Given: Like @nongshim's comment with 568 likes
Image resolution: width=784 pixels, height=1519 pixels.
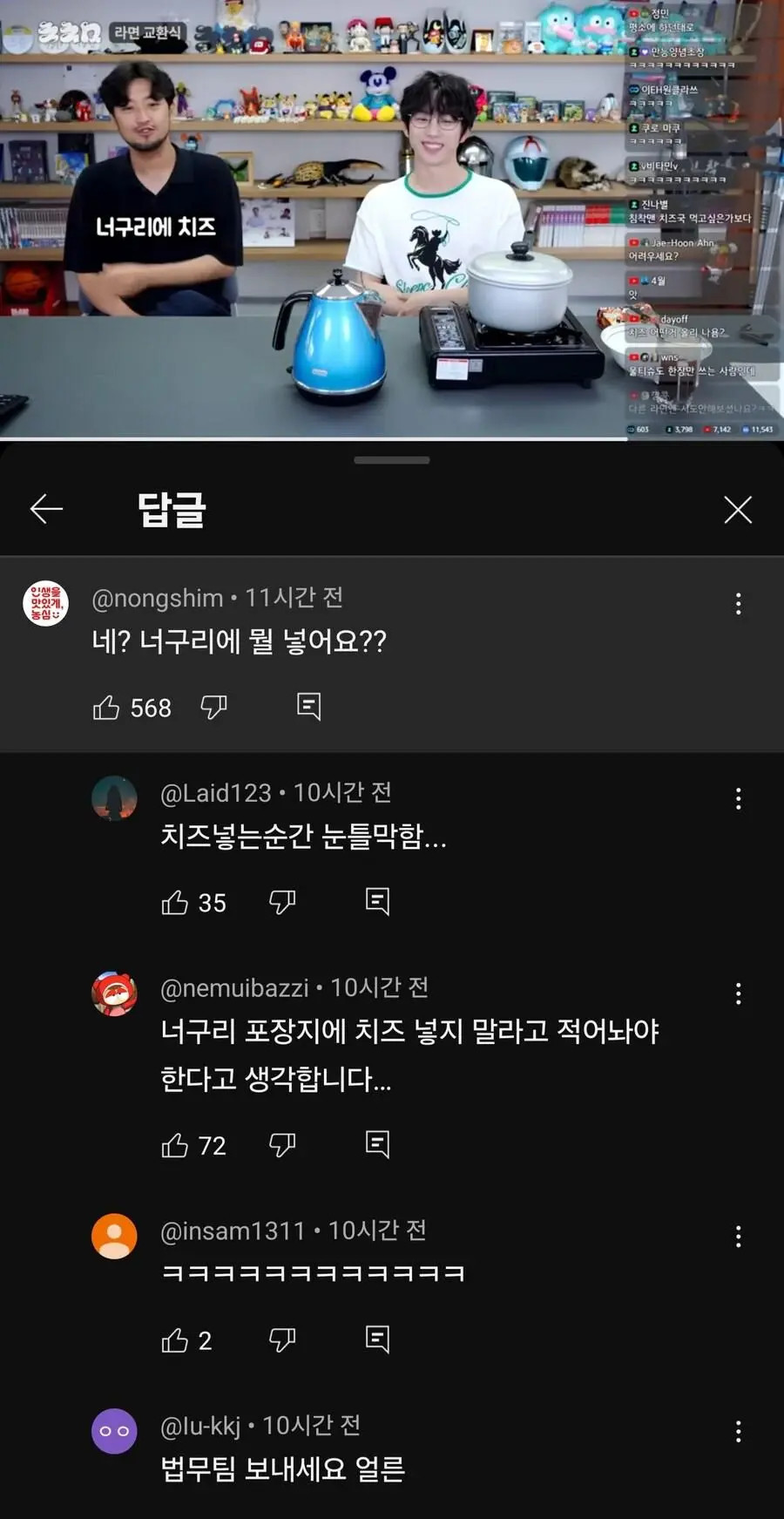Looking at the screenshot, I should pyautogui.click(x=106, y=708).
